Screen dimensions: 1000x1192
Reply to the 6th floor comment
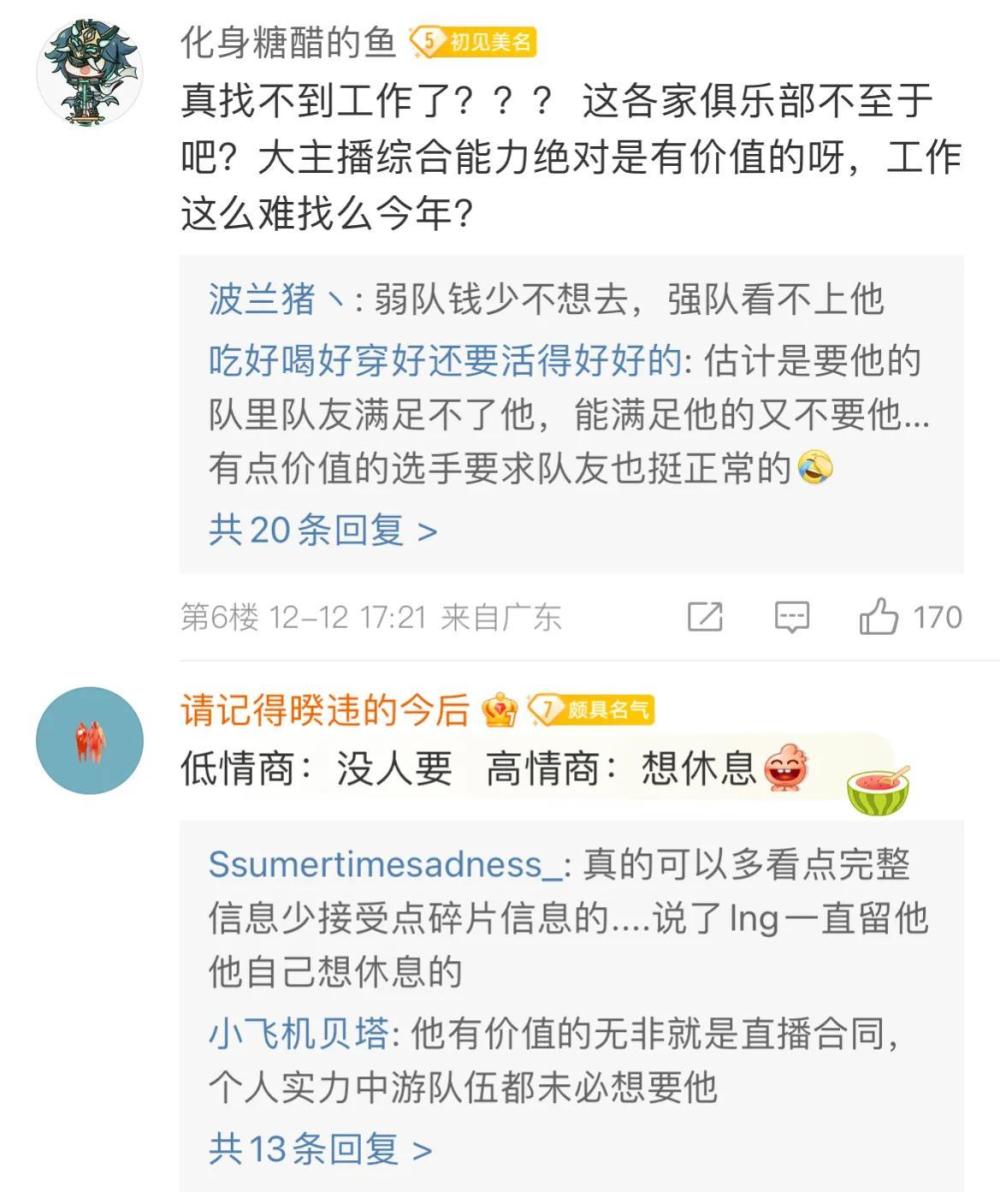tap(792, 617)
